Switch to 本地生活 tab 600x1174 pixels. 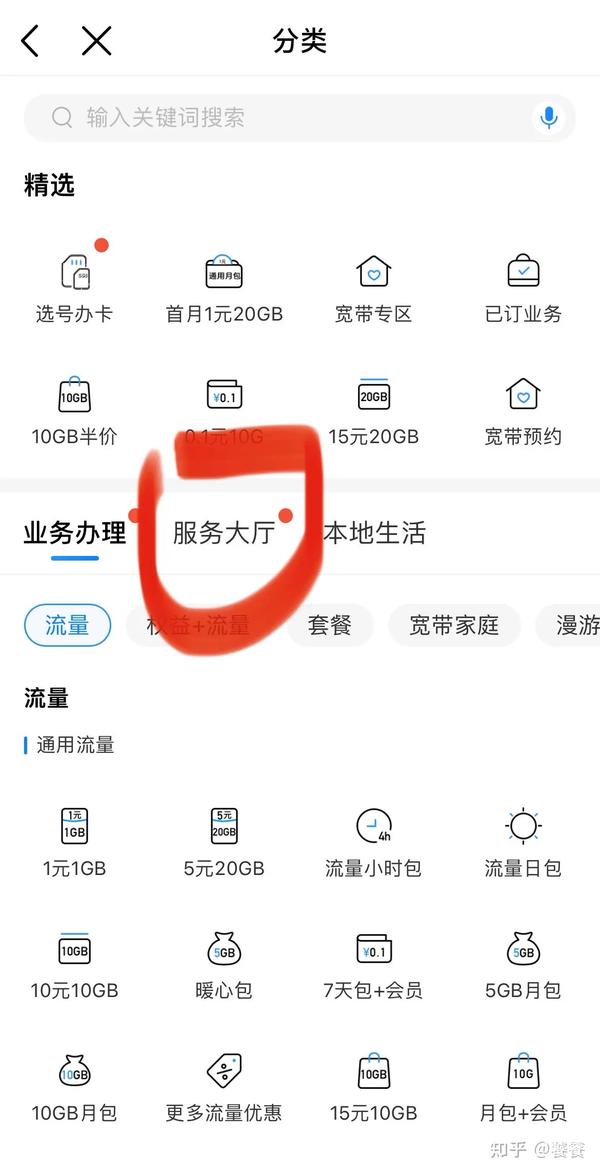pos(375,533)
